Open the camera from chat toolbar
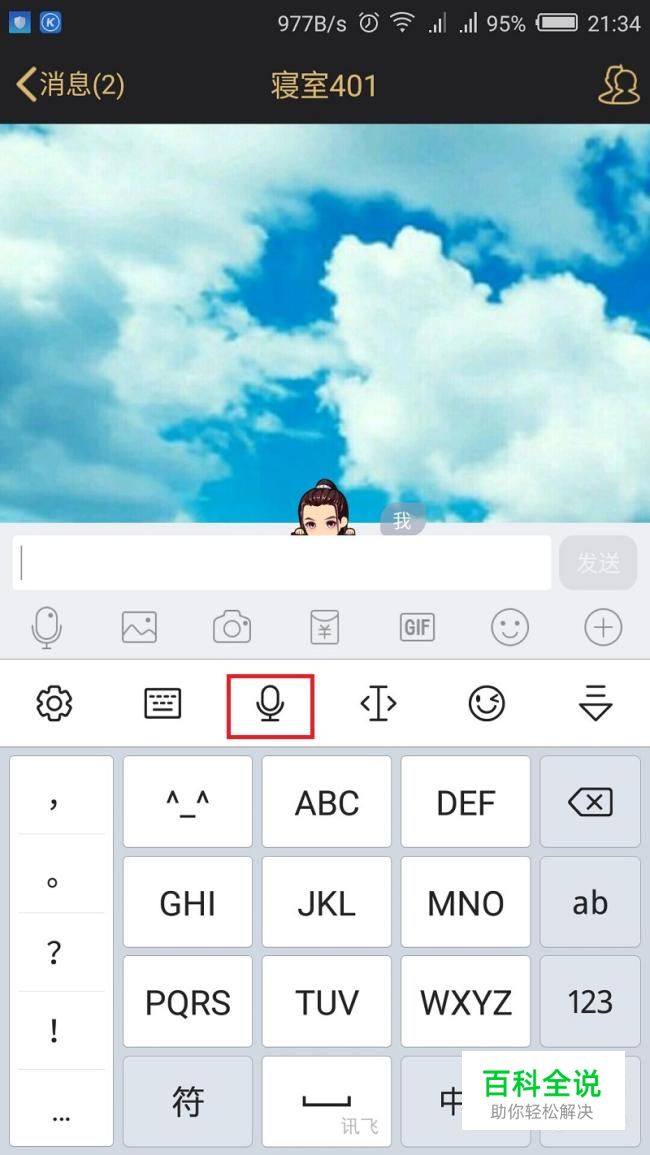 click(x=232, y=628)
